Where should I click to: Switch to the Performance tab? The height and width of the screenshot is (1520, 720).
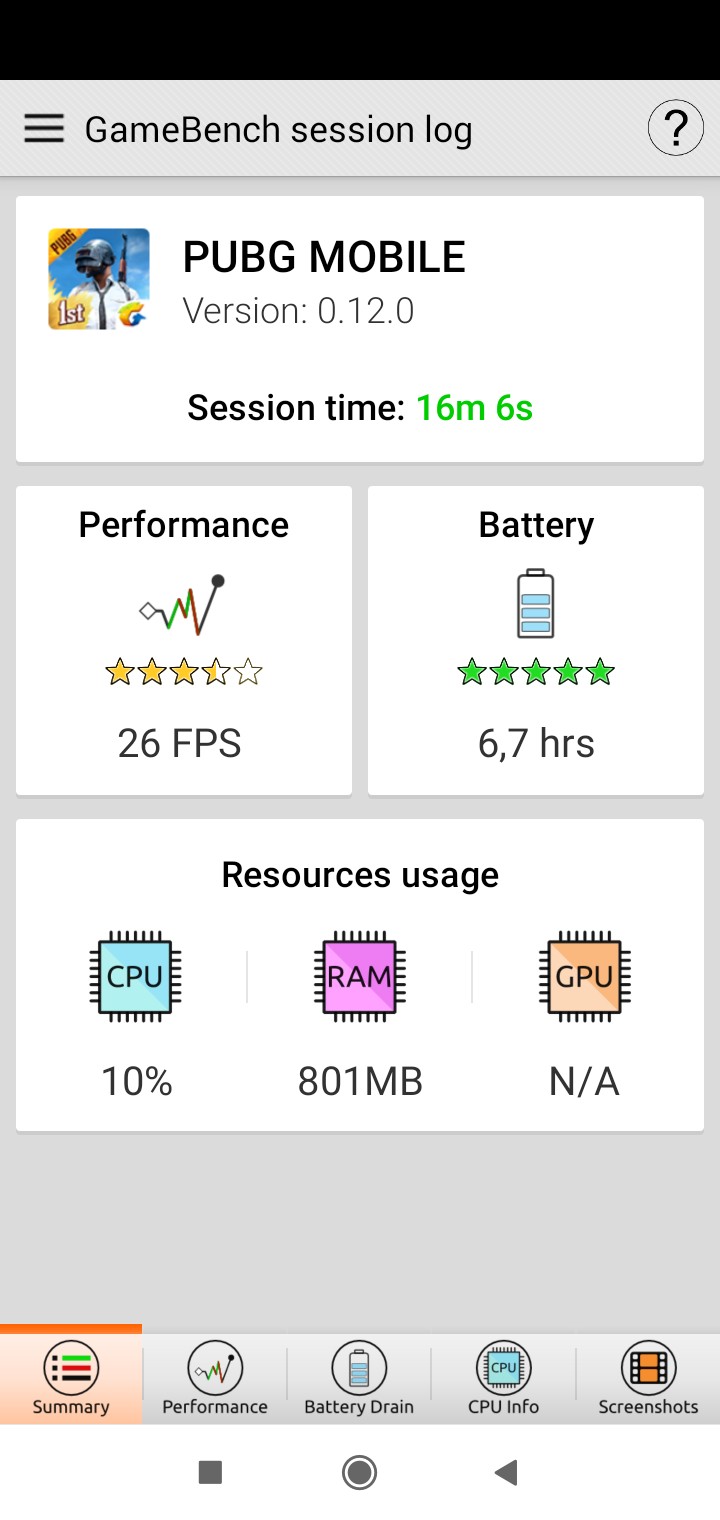tap(215, 1378)
